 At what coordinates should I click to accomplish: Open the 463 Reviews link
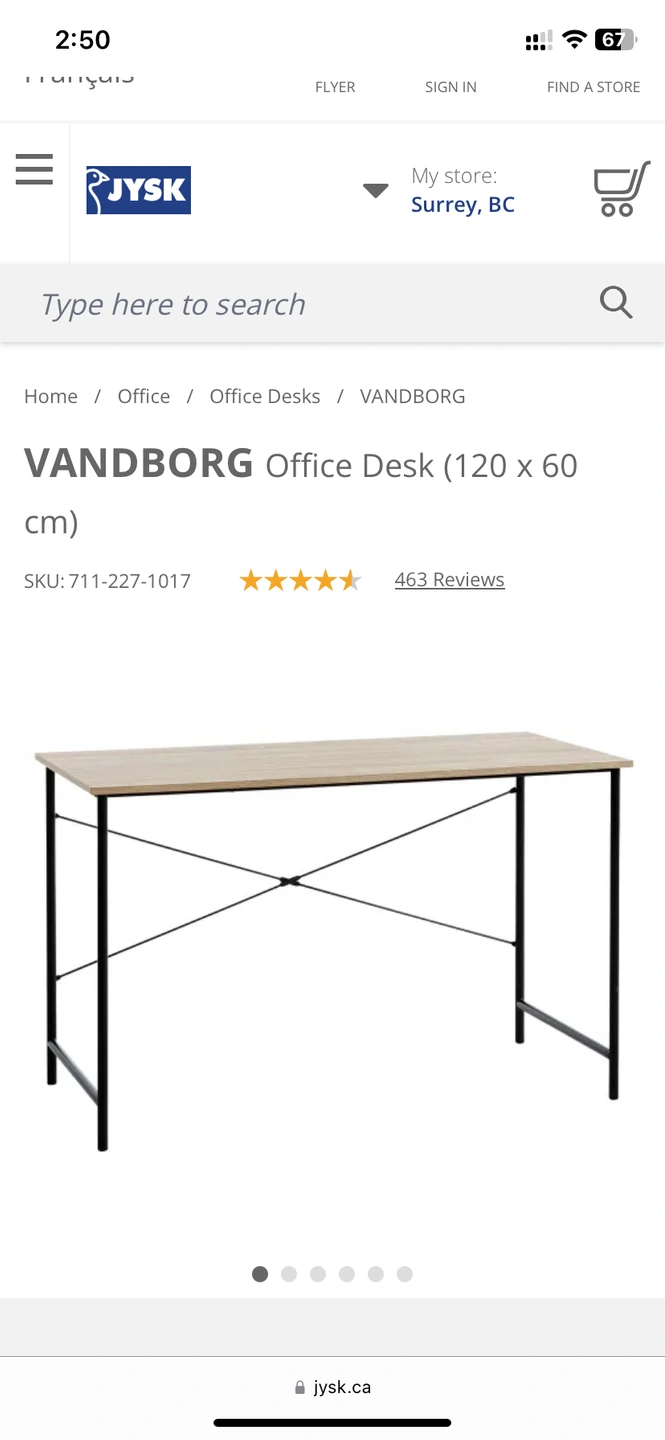[449, 580]
